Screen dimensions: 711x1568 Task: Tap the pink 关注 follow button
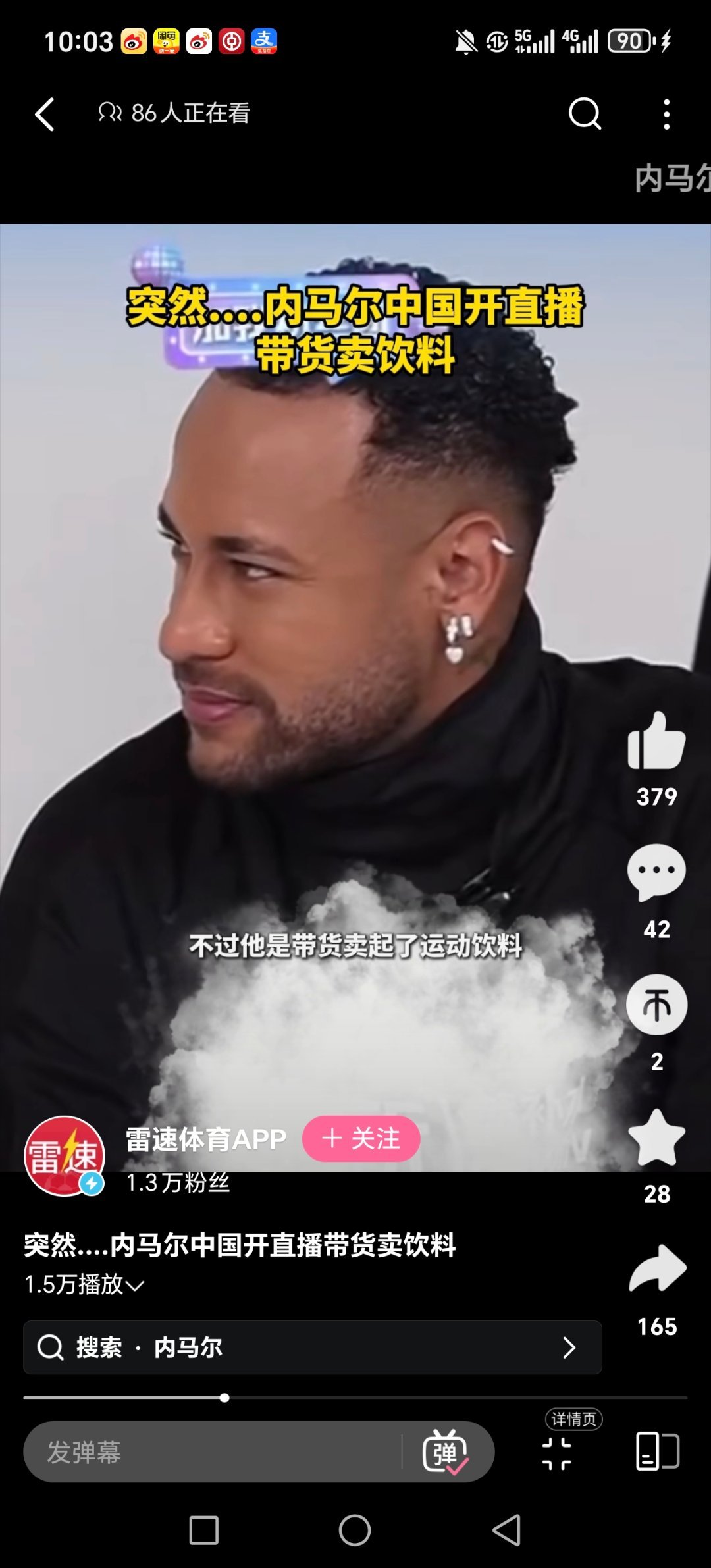pos(361,1137)
